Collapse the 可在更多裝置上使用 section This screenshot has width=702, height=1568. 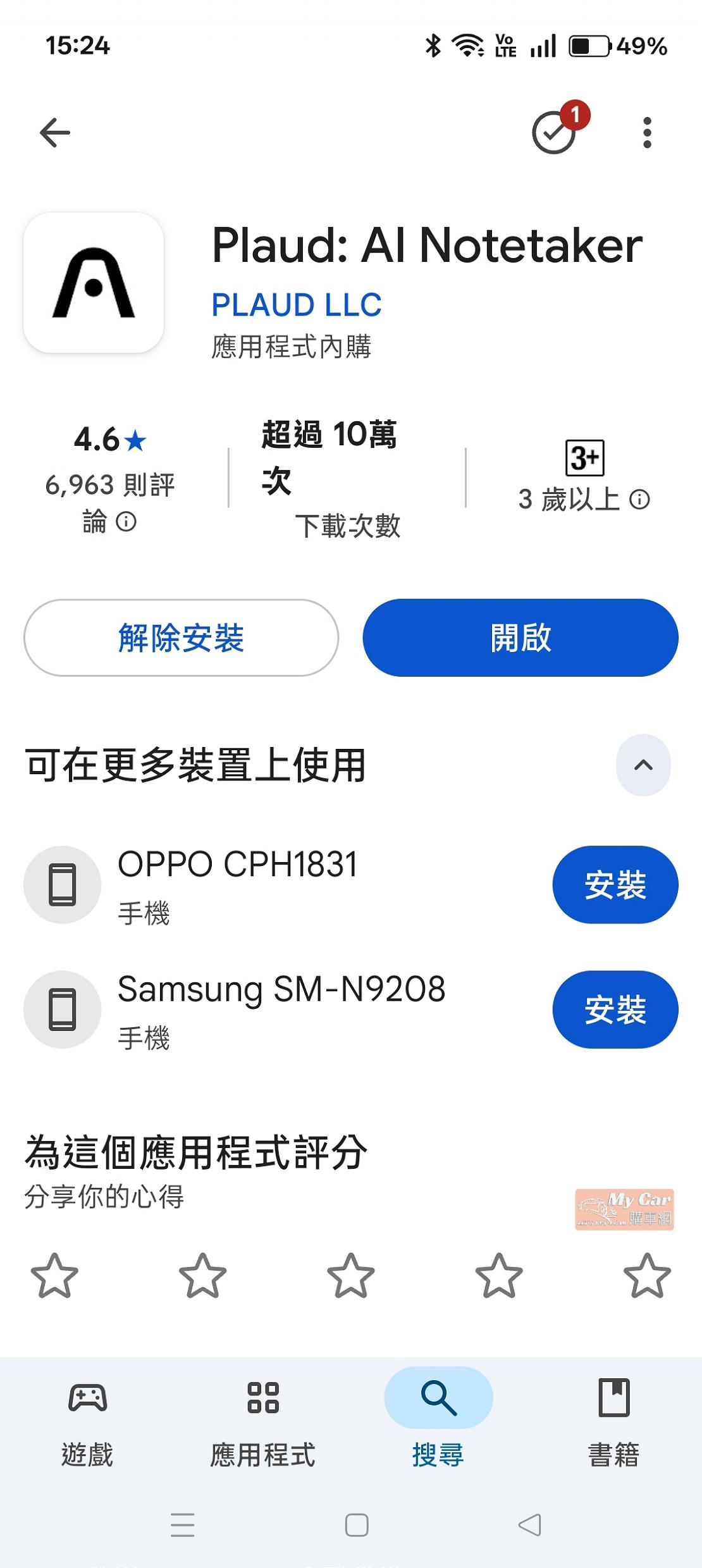(x=643, y=765)
